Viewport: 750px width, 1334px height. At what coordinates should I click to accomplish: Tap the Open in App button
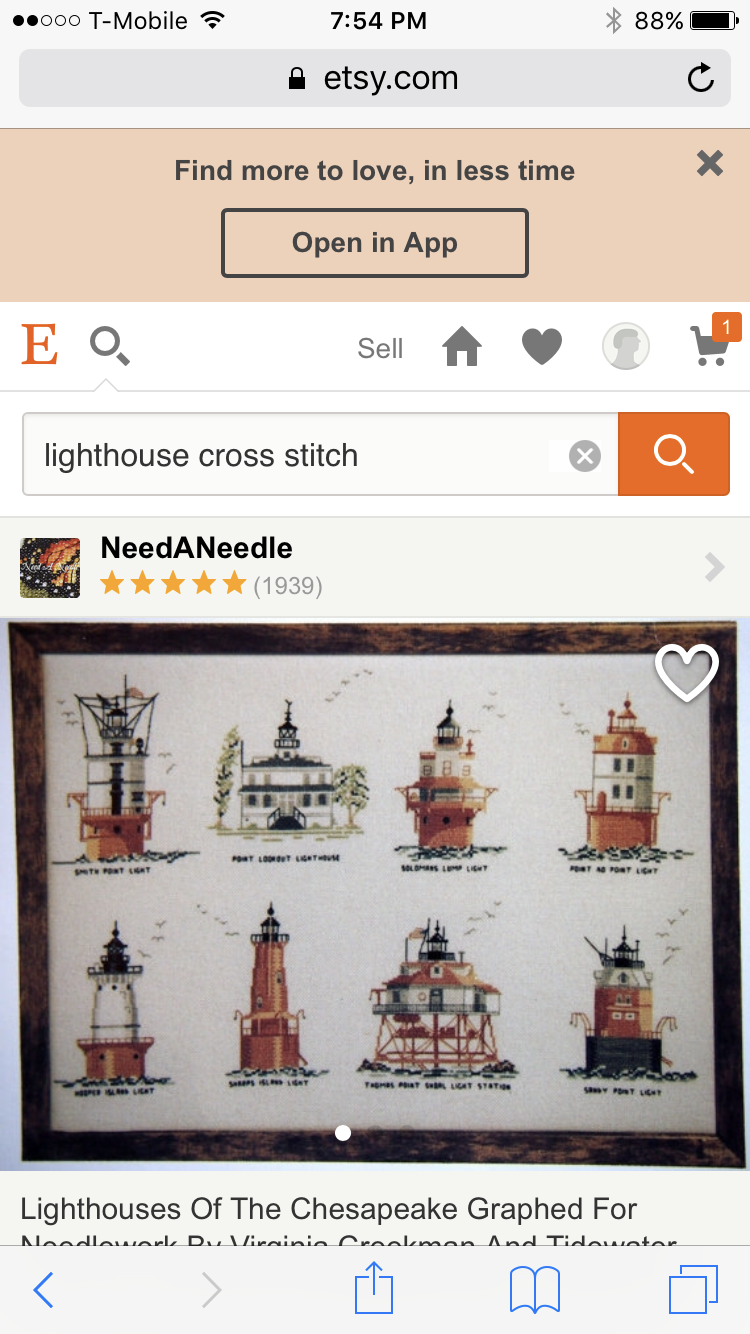click(x=374, y=243)
